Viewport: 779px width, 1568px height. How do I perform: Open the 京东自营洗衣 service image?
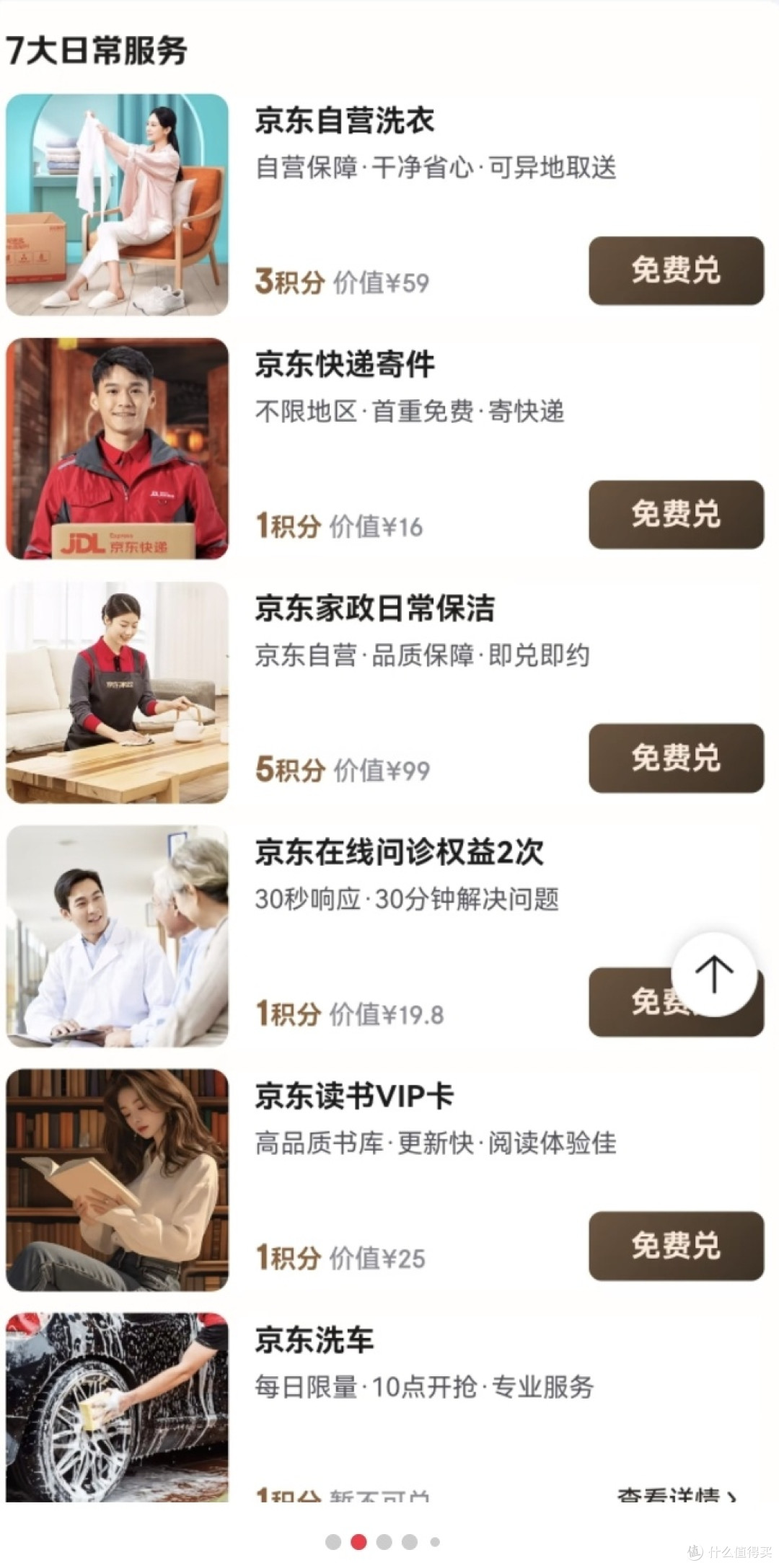(117, 205)
